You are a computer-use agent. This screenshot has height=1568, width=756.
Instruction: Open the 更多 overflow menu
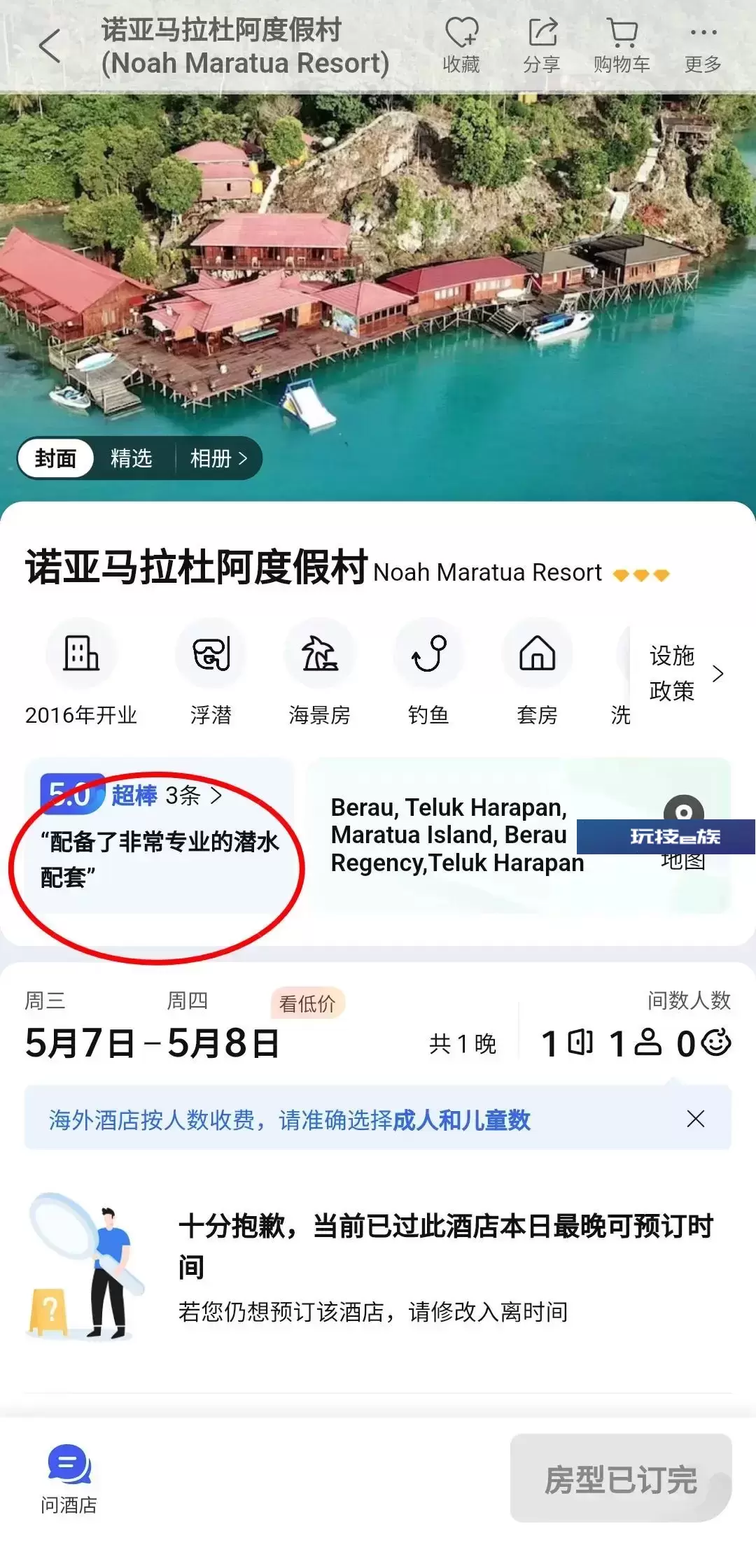click(703, 46)
